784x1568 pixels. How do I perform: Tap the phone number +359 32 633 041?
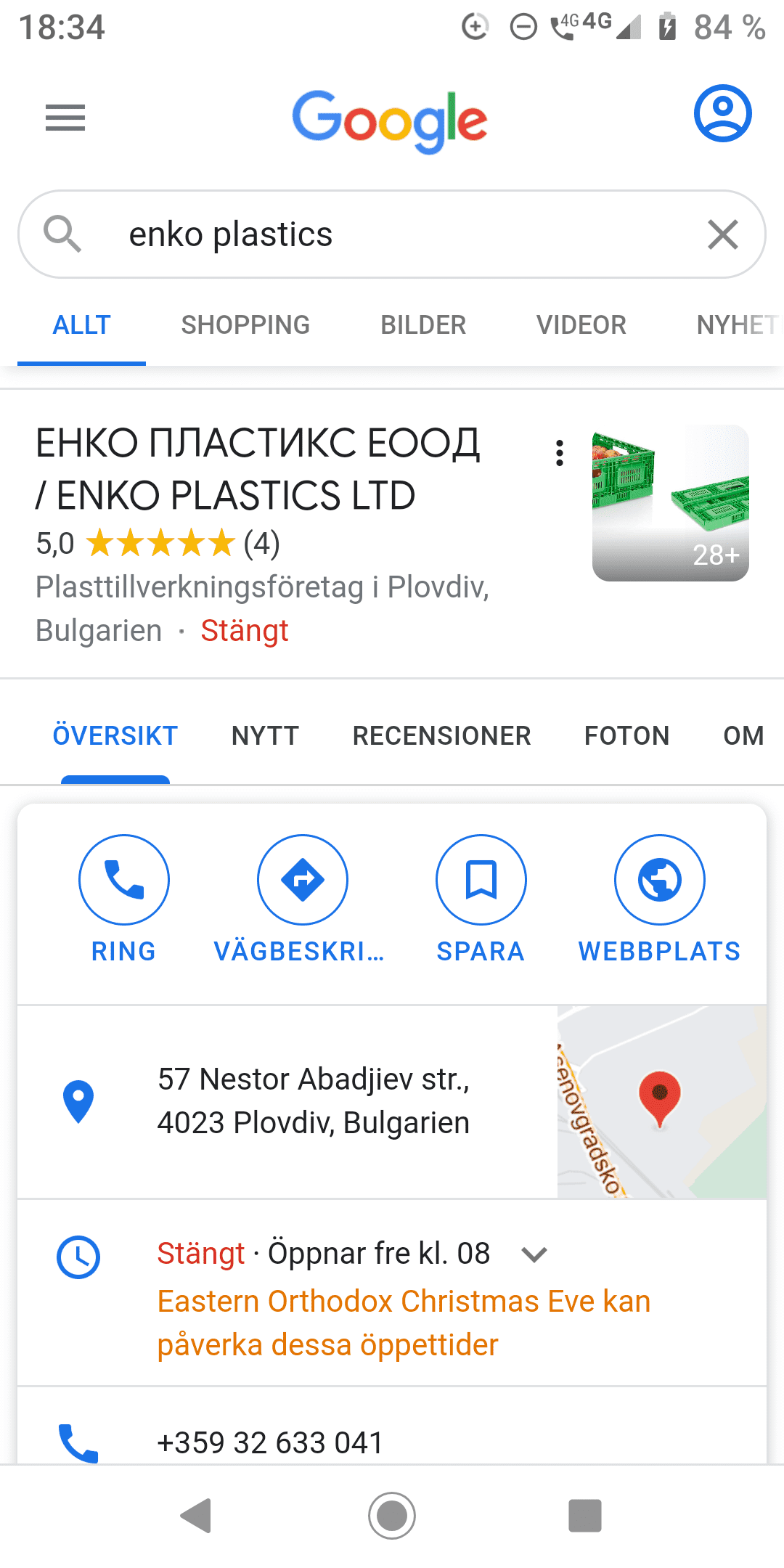pos(270,1442)
